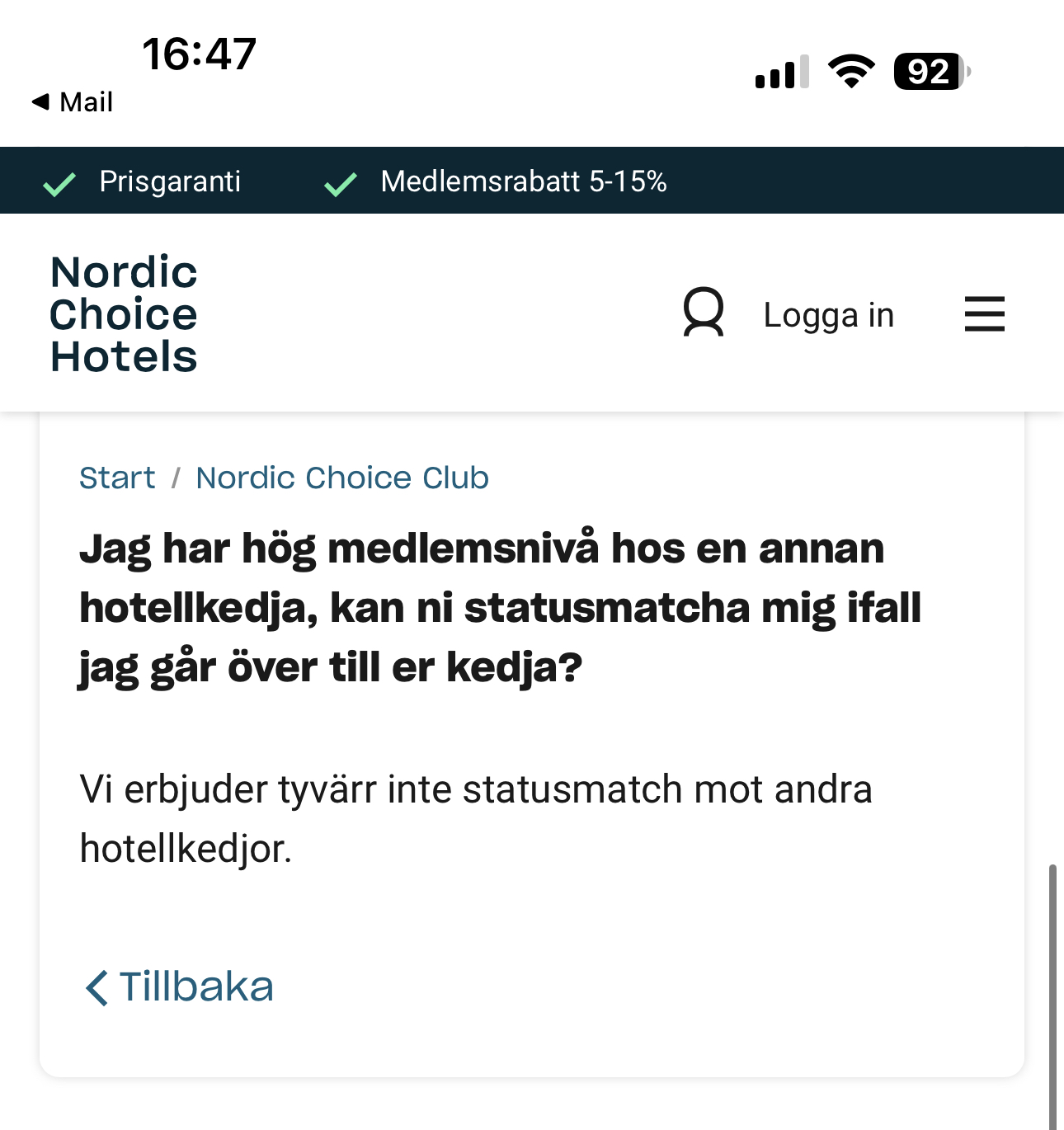Screen dimensions: 1064x1130
Task: Open the hamburger menu
Action: 984,314
